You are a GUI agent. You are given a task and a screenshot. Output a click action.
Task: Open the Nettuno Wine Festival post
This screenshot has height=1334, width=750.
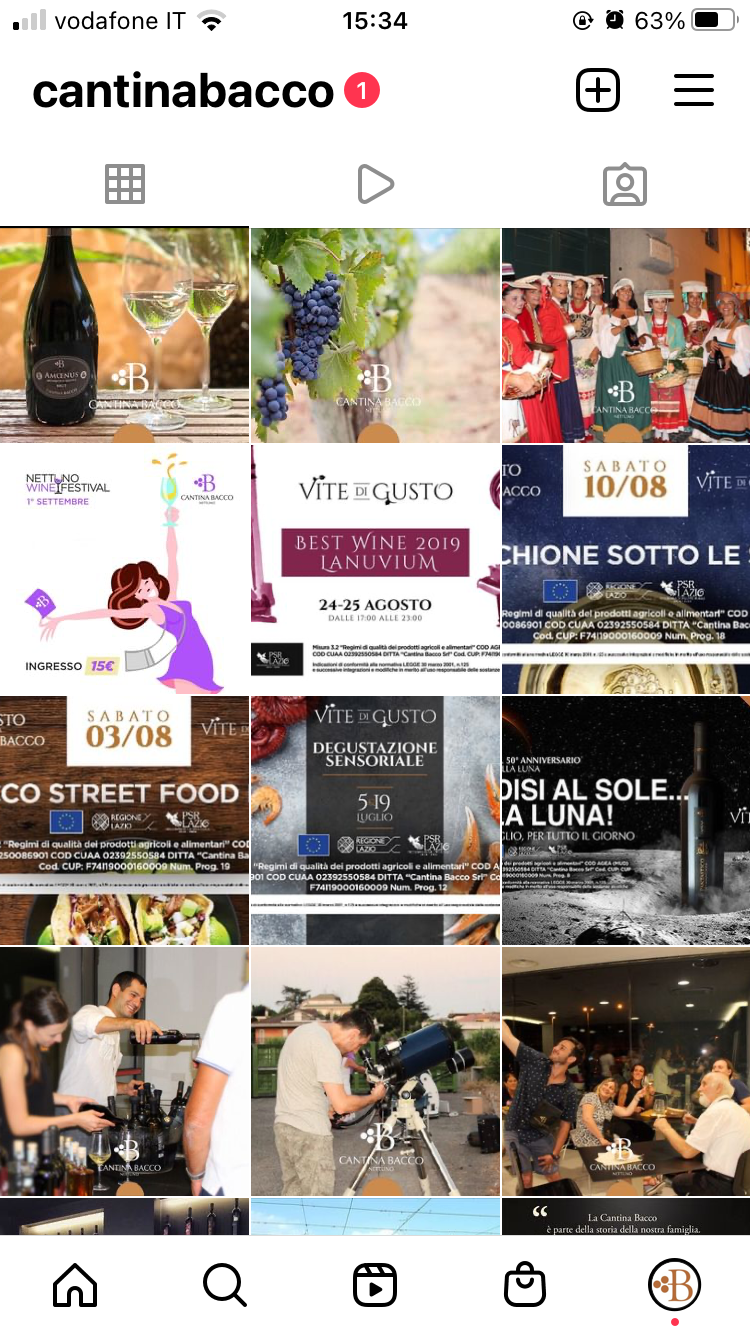[124, 569]
